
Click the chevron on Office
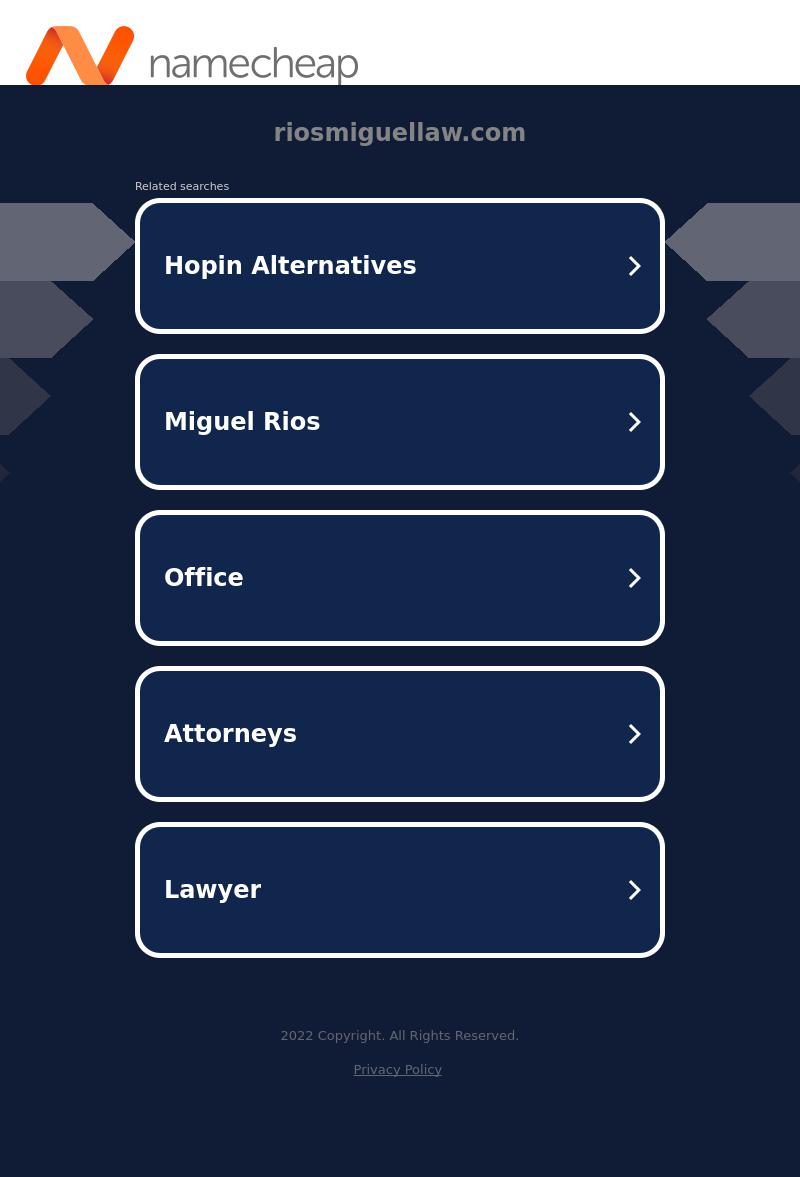point(634,577)
